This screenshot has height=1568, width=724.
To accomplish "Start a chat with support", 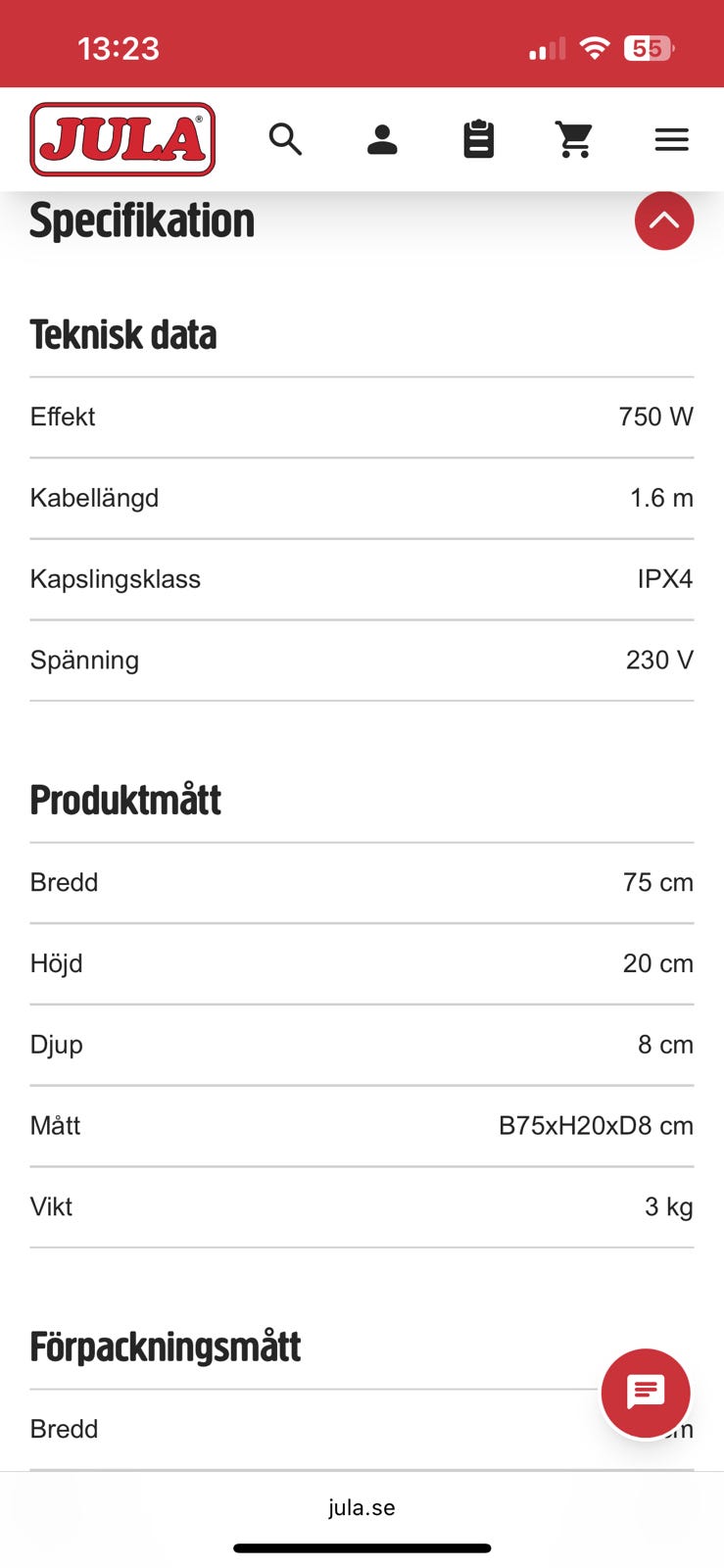I will 646,1393.
